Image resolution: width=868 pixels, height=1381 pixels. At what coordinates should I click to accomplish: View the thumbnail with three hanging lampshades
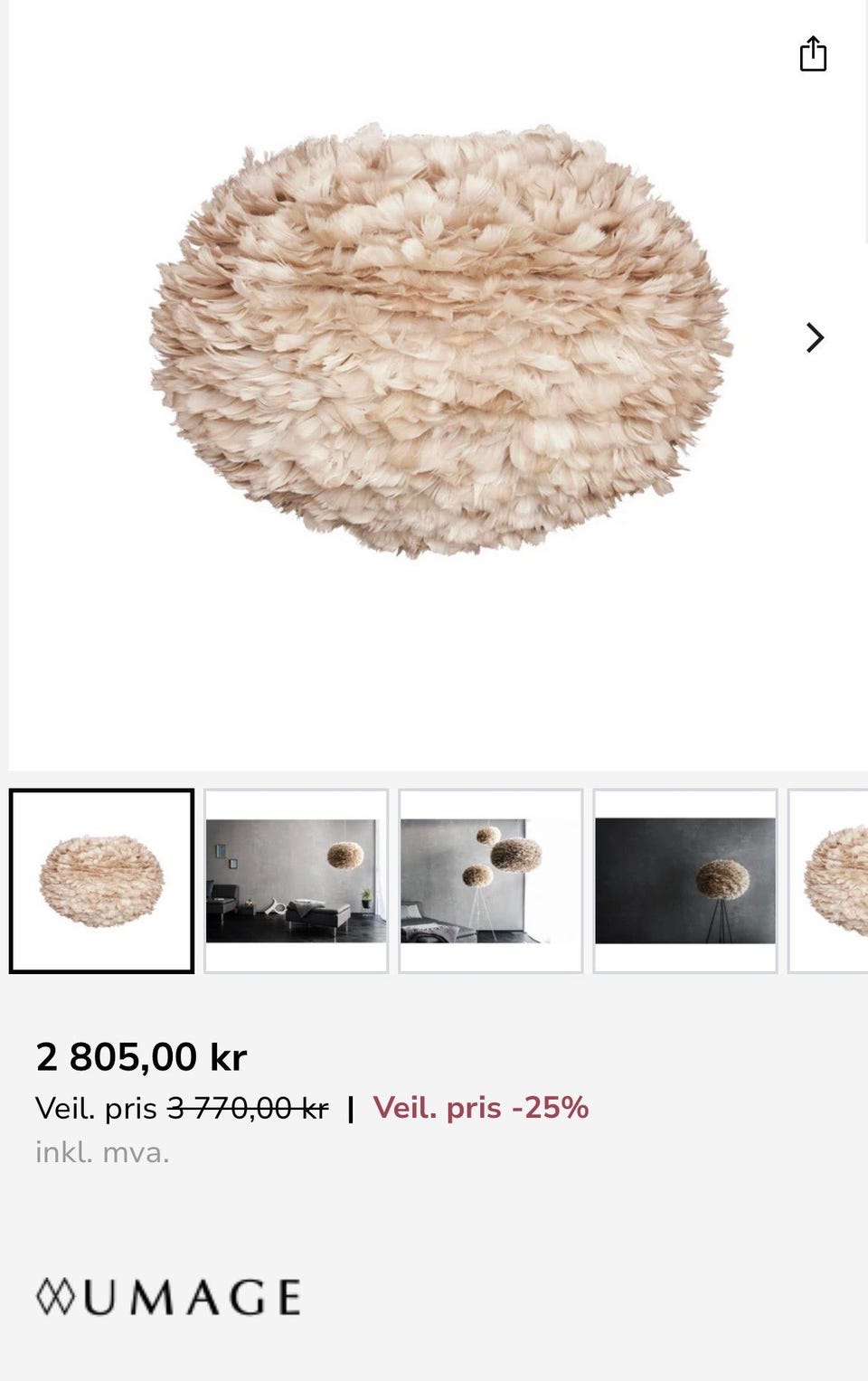[x=490, y=881]
